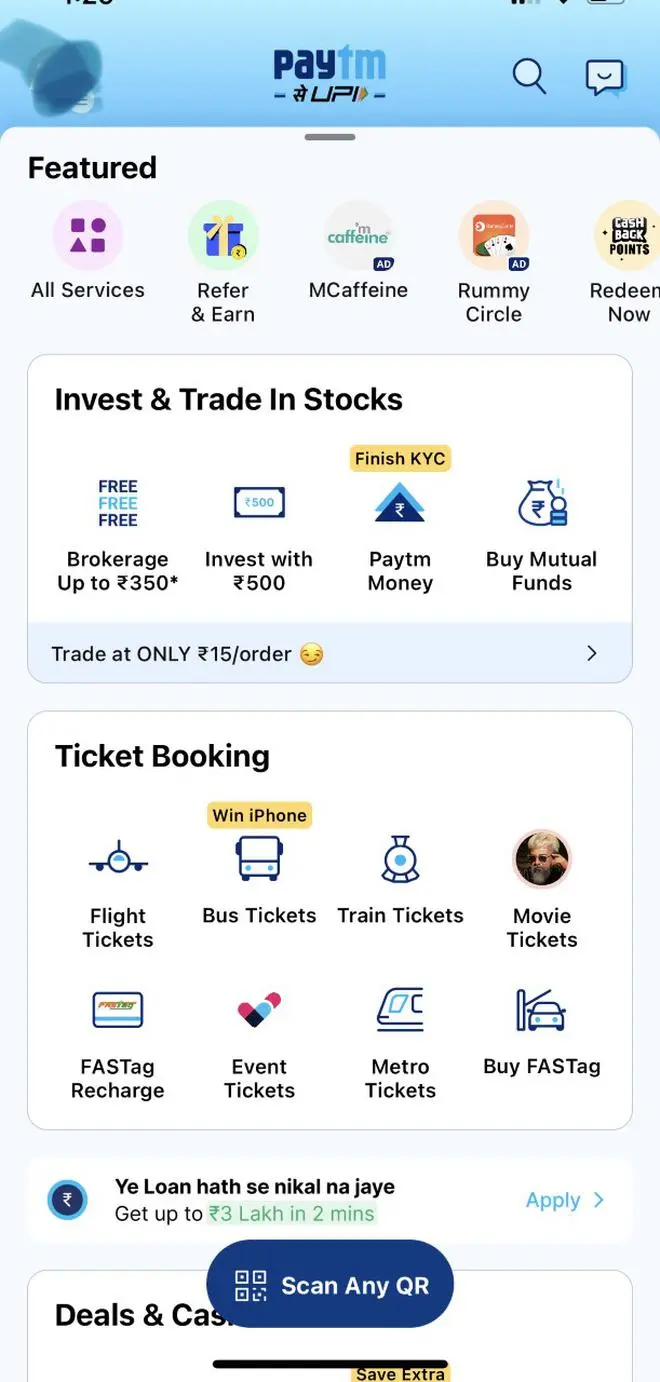Book Bus Tickets

click(x=259, y=881)
